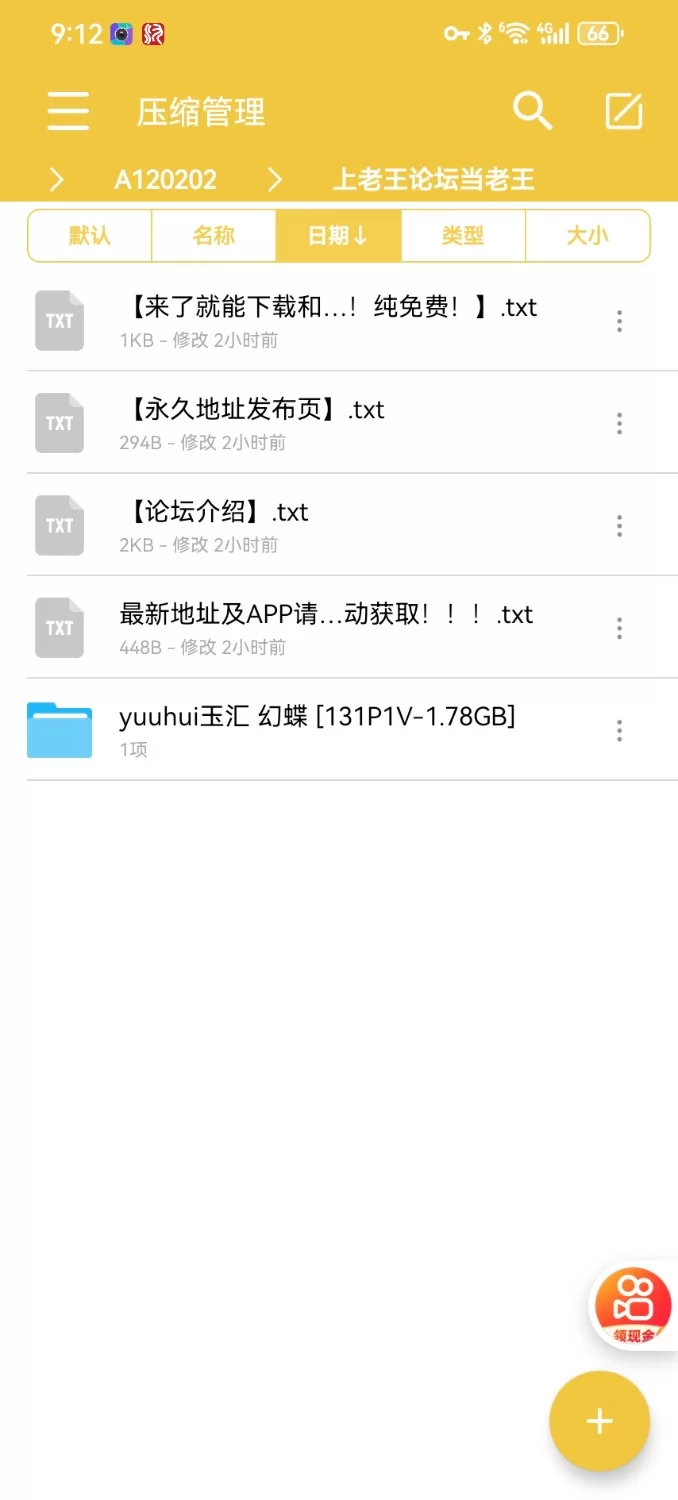
Task: Sort files by 类型
Action: click(463, 236)
